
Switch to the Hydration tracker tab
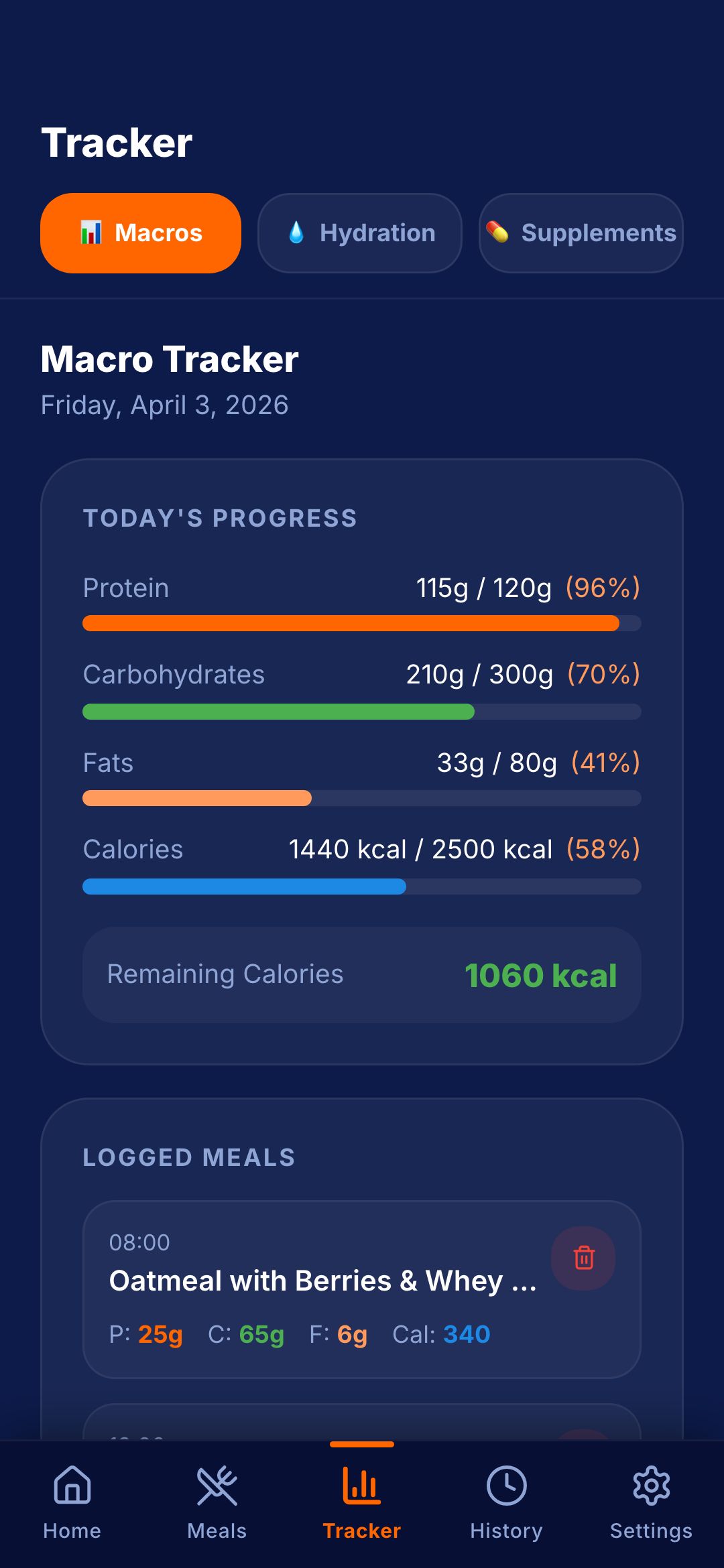coord(359,233)
